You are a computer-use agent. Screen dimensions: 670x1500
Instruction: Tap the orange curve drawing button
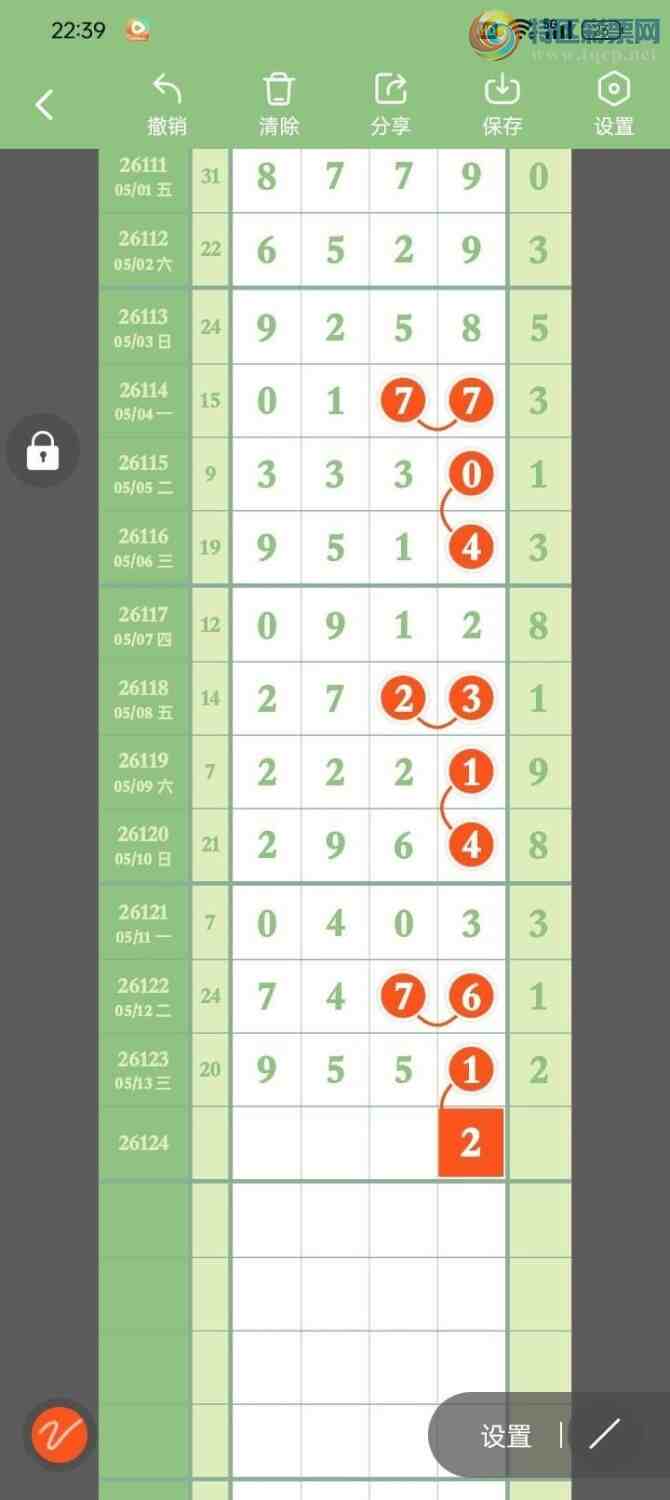(x=59, y=1436)
